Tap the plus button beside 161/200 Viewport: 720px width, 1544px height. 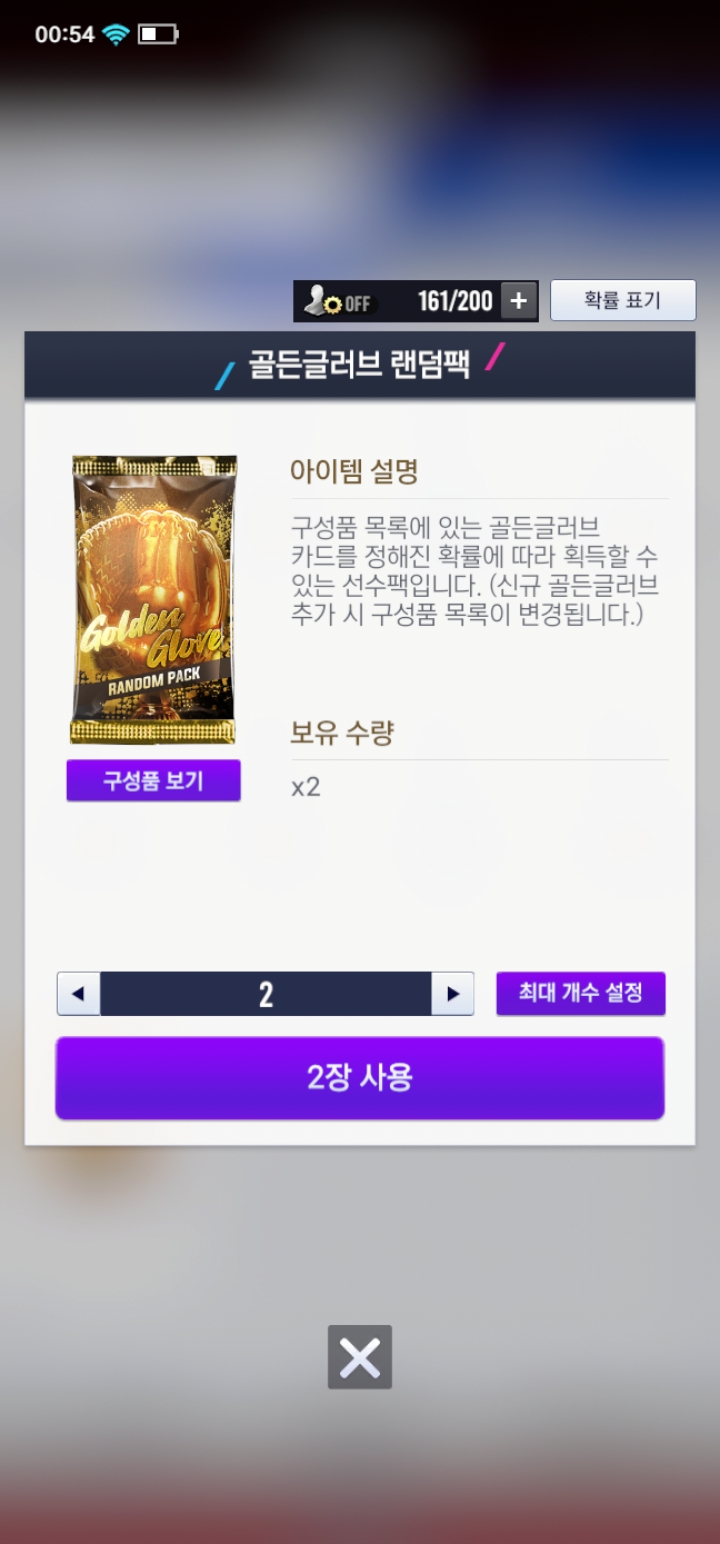tap(518, 301)
